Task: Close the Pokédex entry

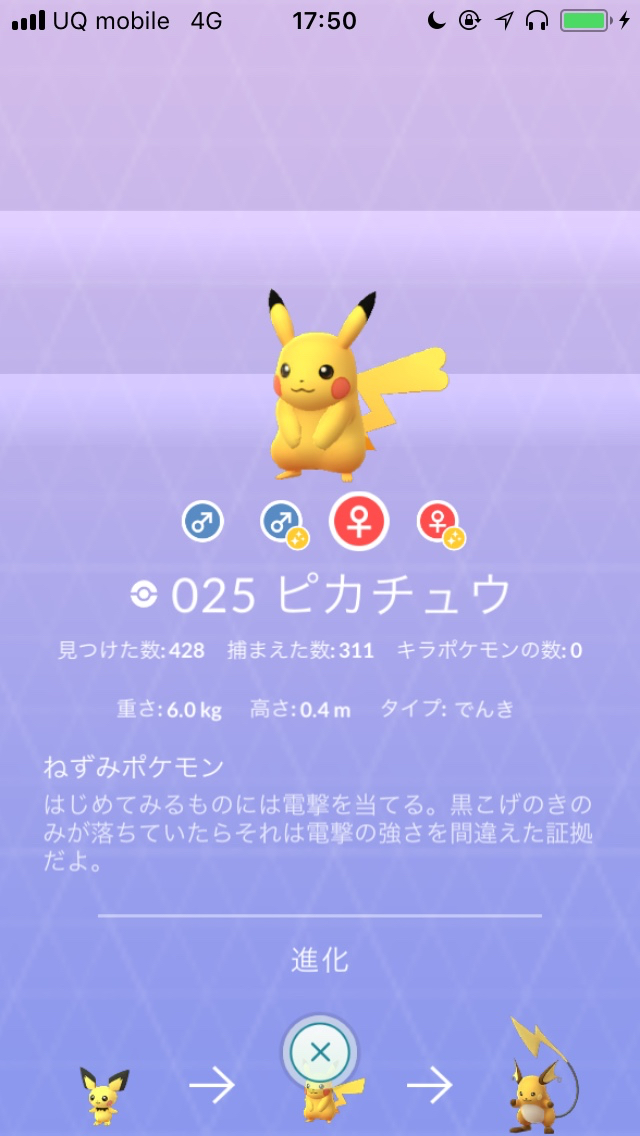Action: pyautogui.click(x=320, y=1051)
